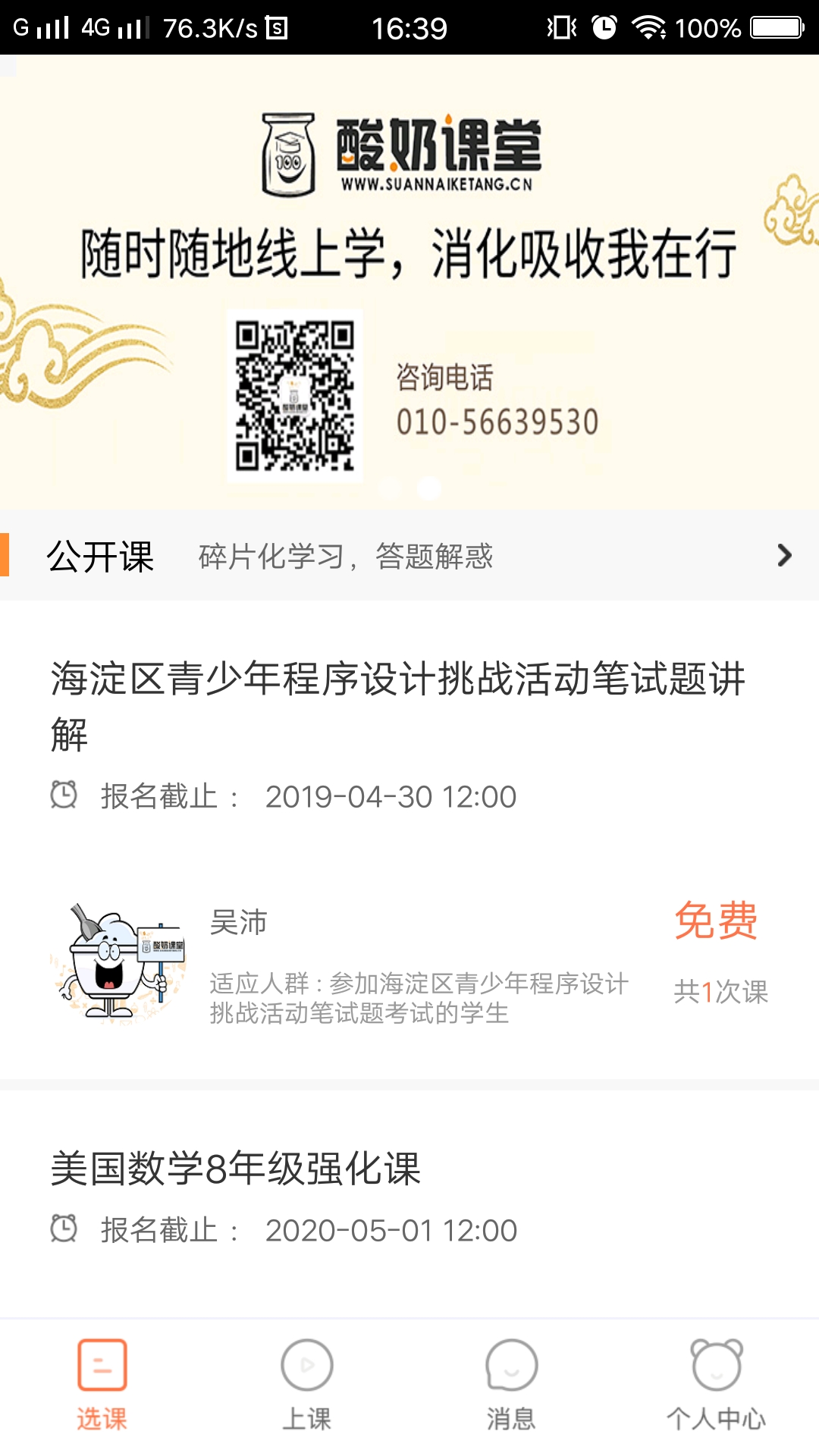Image resolution: width=819 pixels, height=1456 pixels.
Task: Go to the 个人中心 tab
Action: click(716, 1385)
